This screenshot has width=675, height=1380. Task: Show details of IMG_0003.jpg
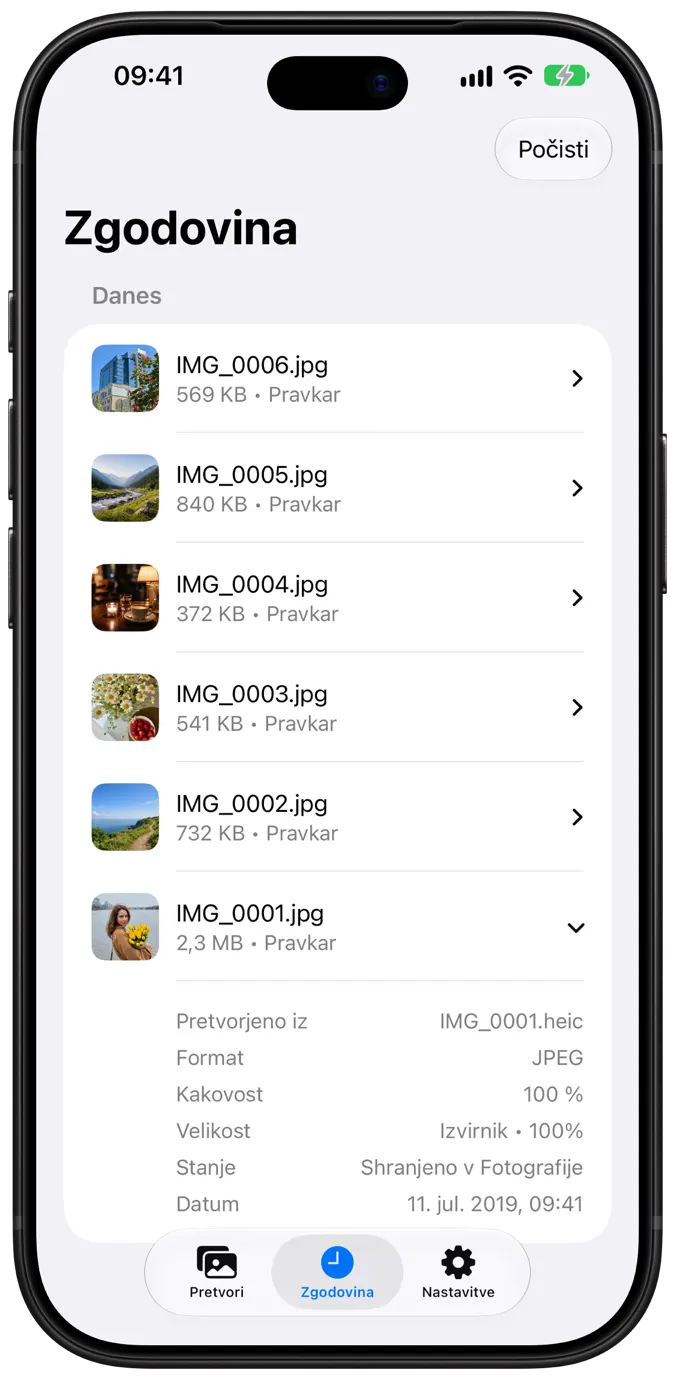(337, 707)
